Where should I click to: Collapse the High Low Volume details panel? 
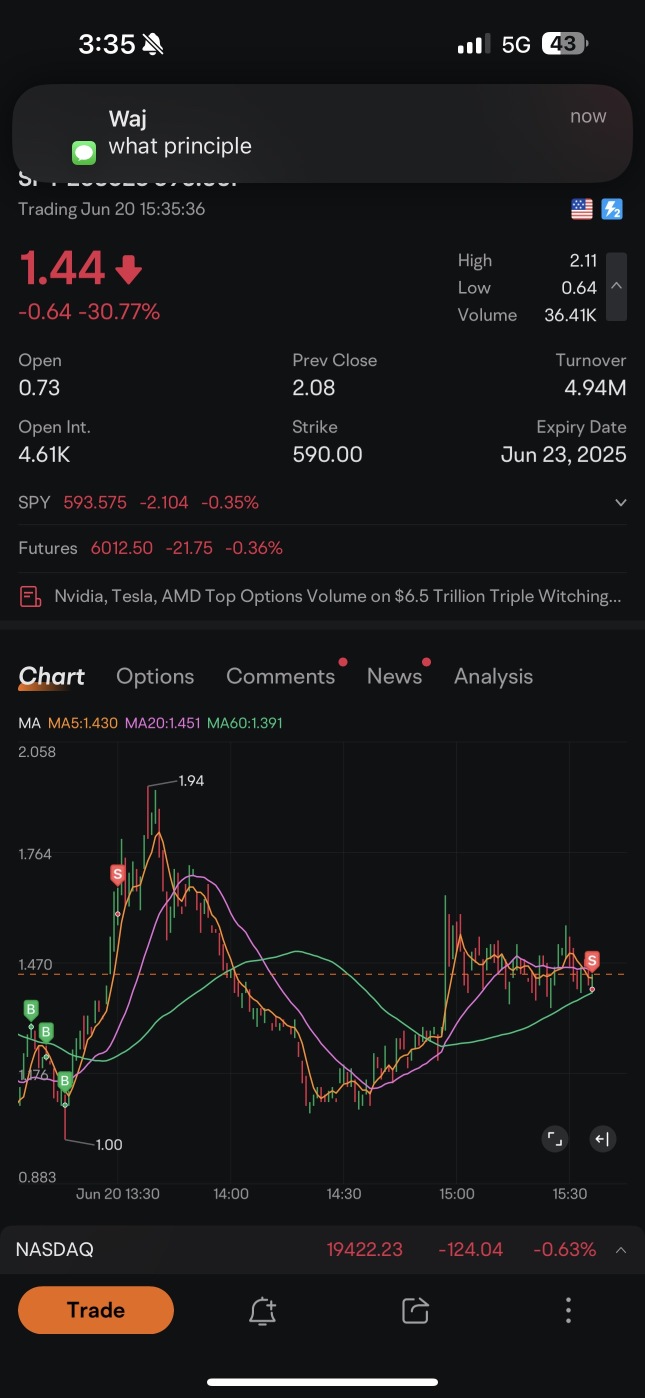pyautogui.click(x=616, y=287)
